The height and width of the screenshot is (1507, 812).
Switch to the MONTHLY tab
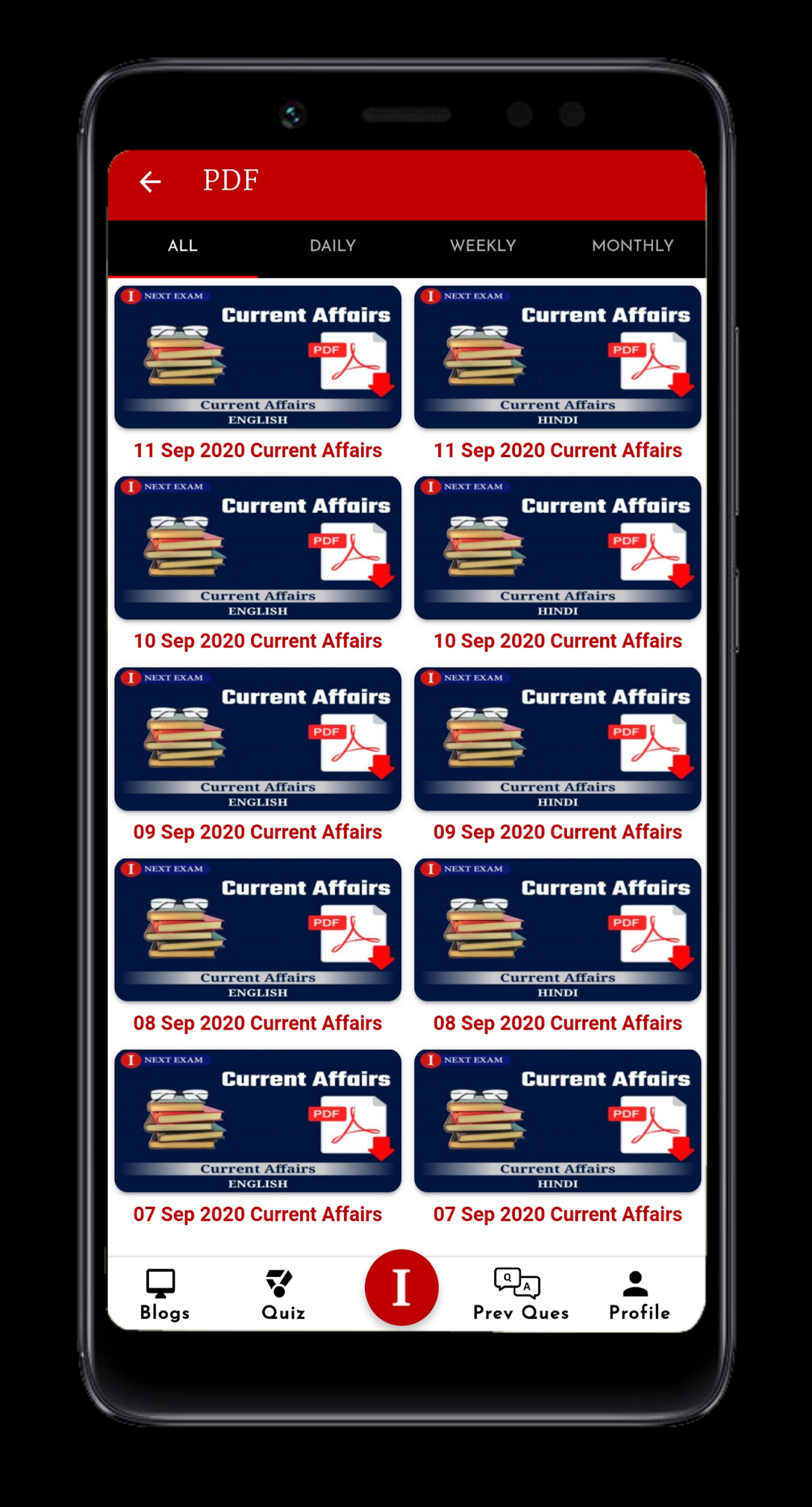coord(633,245)
